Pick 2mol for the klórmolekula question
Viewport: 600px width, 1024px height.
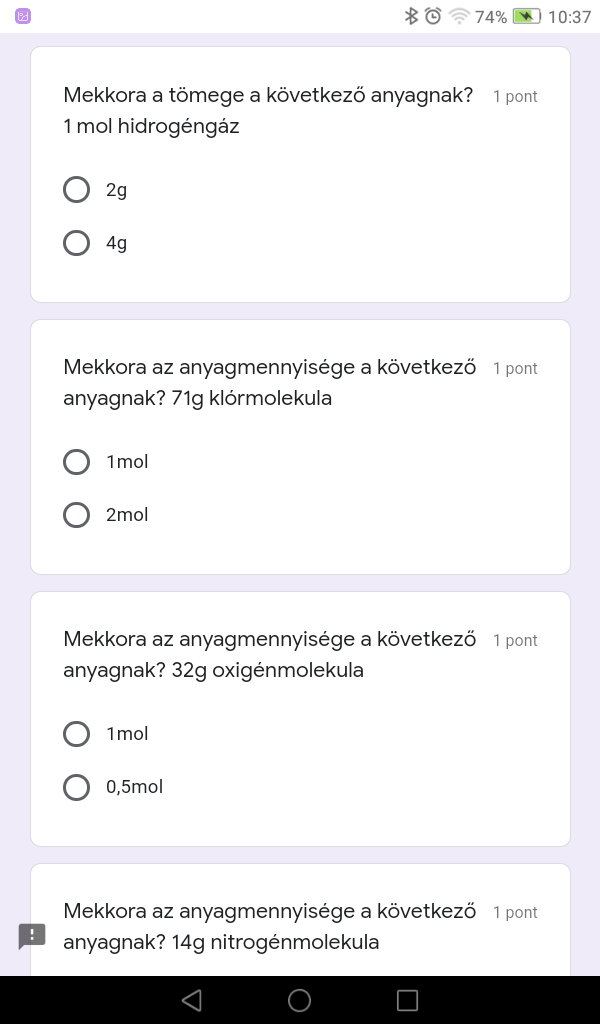click(x=77, y=515)
